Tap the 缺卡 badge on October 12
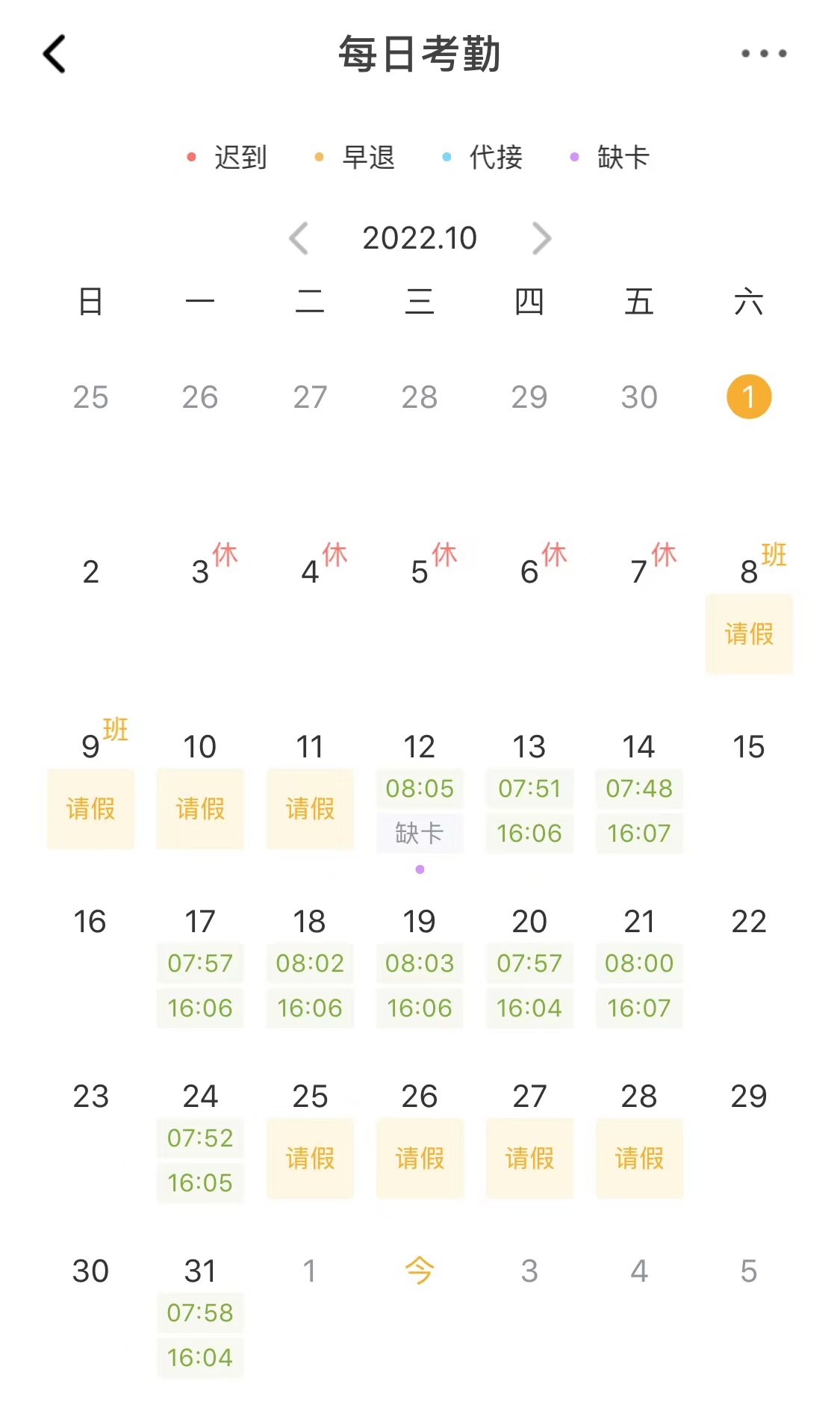The height and width of the screenshot is (1402, 840). [x=420, y=833]
